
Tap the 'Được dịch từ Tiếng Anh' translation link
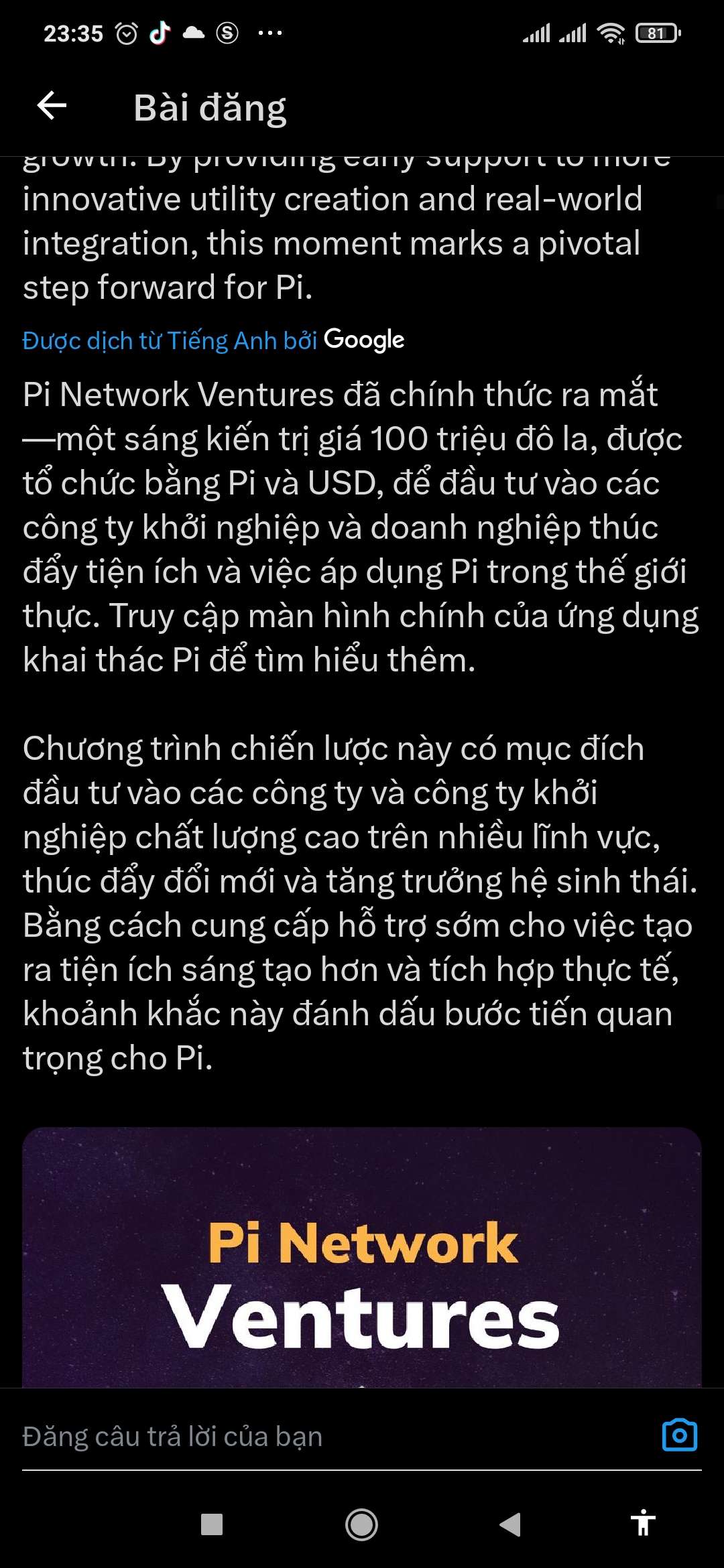170,341
